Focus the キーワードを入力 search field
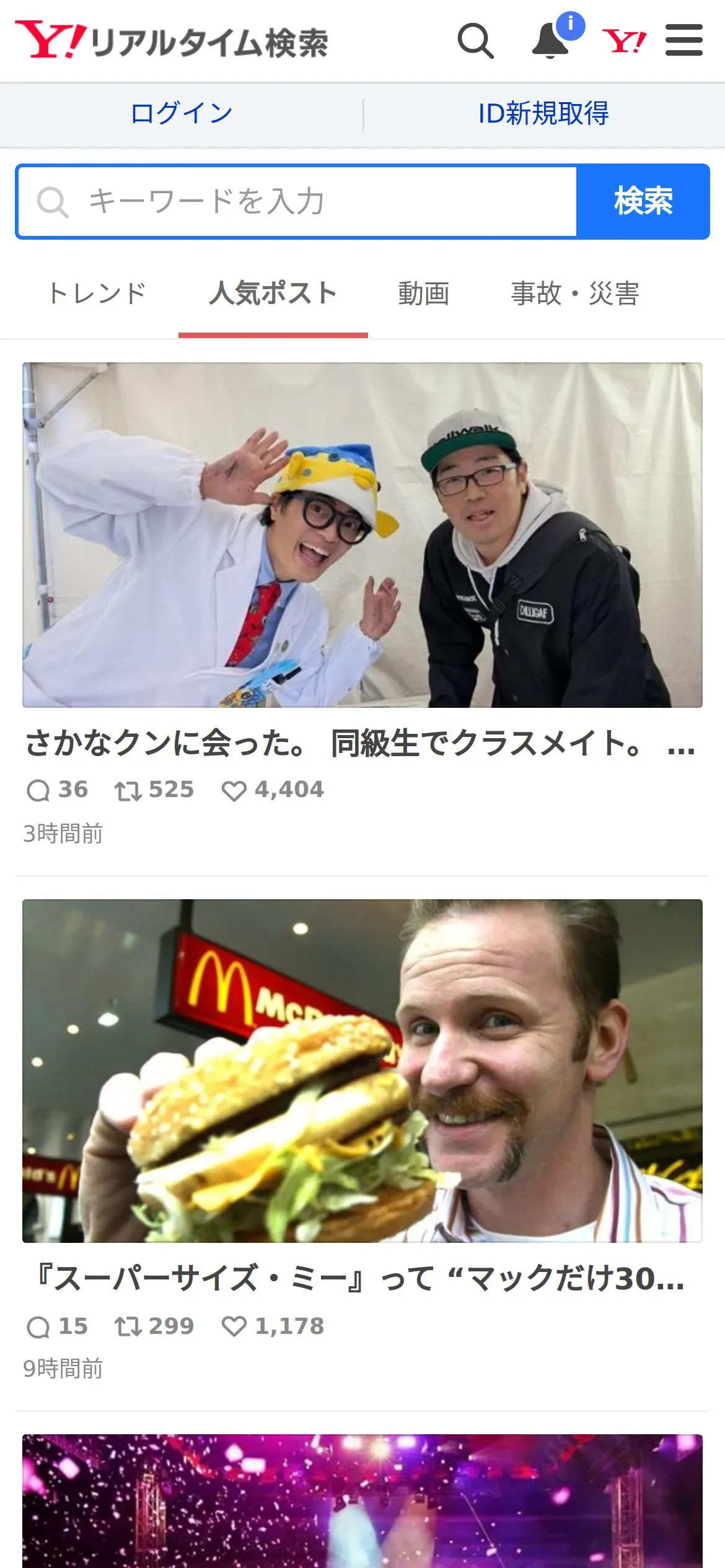Image resolution: width=725 pixels, height=1568 pixels. point(297,202)
